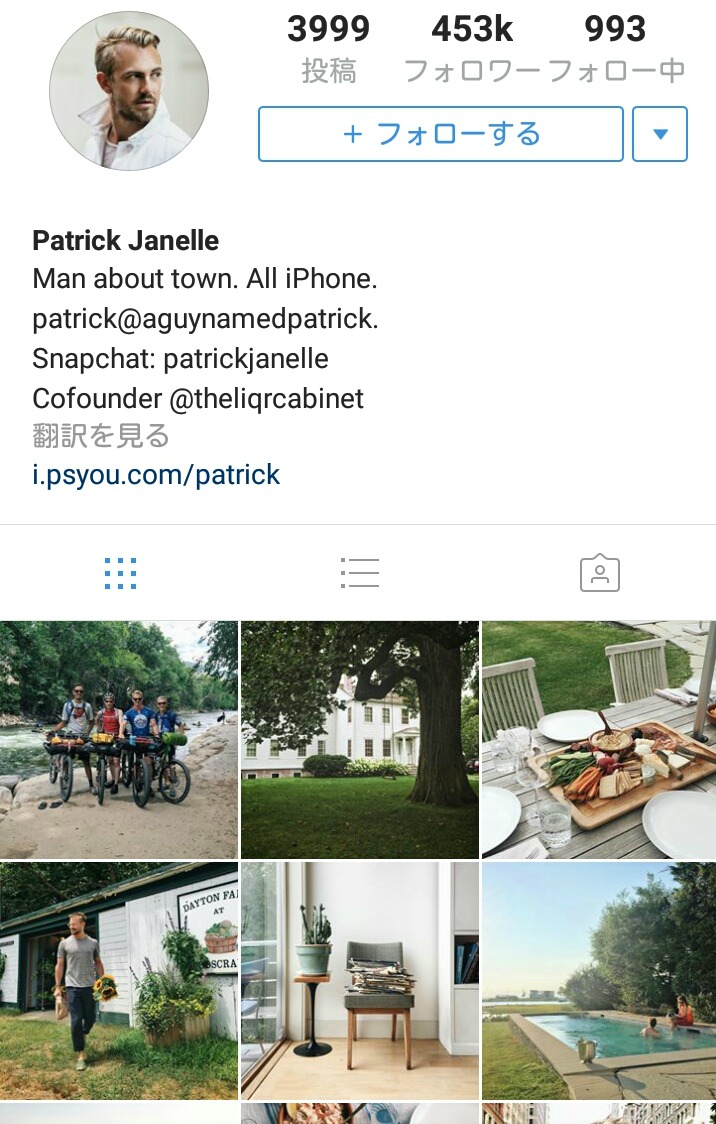Tap the フォローする follow button
The image size is (716, 1124).
coord(440,134)
